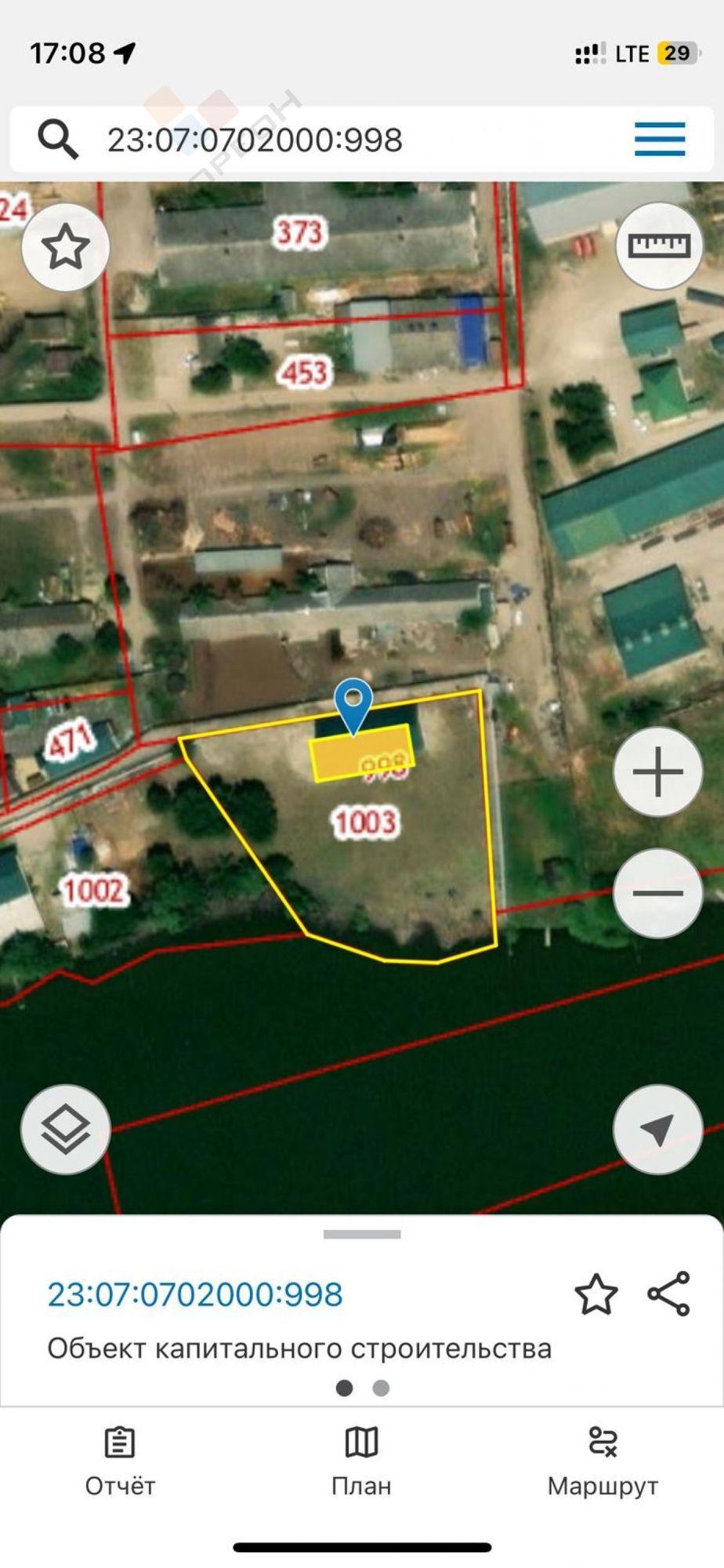Open the План view
Viewport: 724px width, 1568px height.
[x=361, y=1461]
